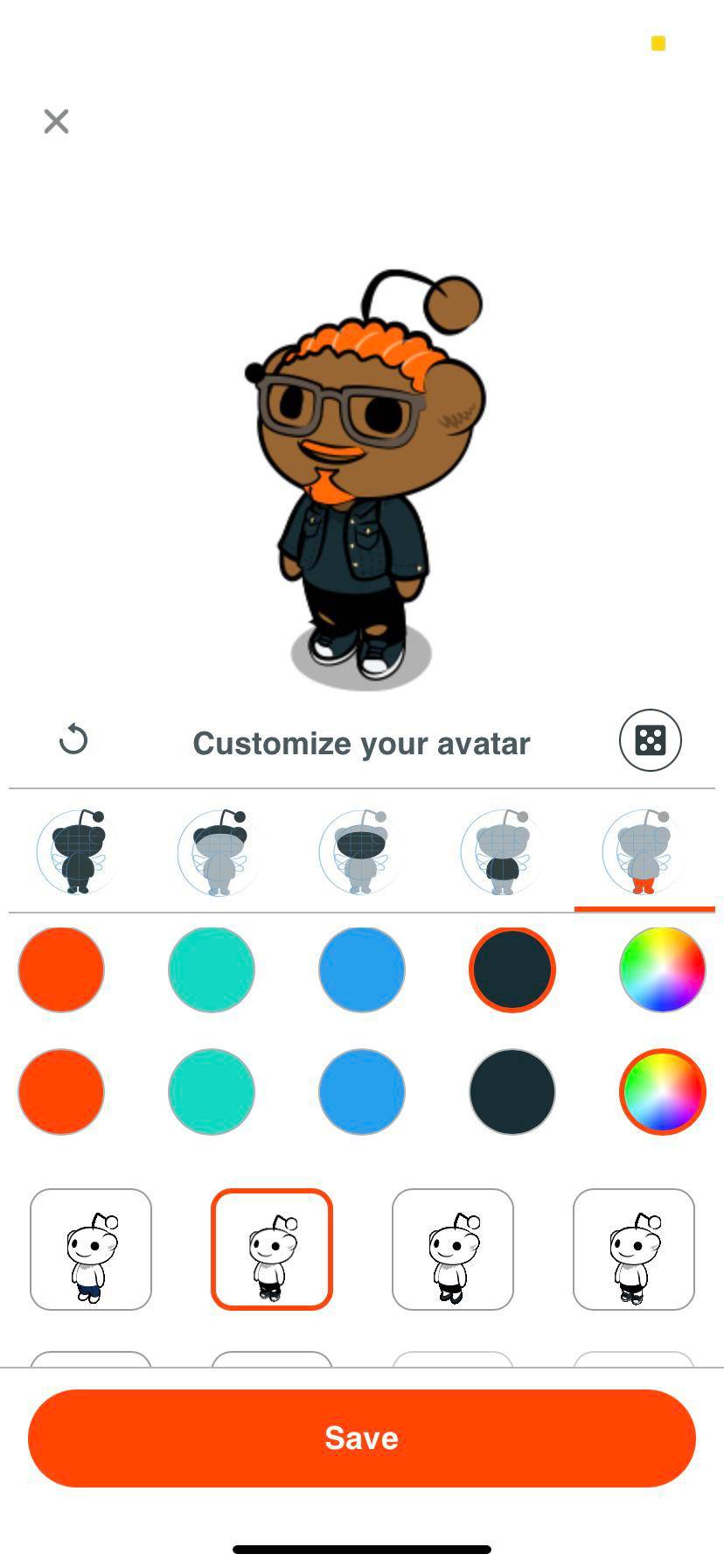Pick the orange swatch in the top row

click(60, 969)
